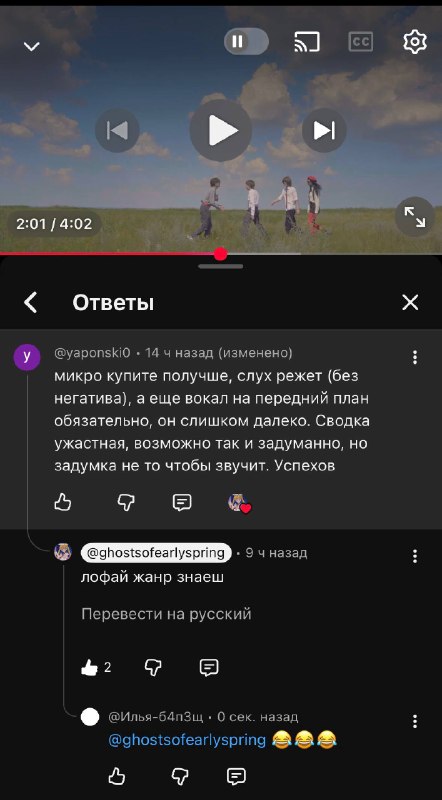The height and width of the screenshot is (800, 442).
Task: Reply to the лофай жанр знаеш comment
Action: pyautogui.click(x=209, y=667)
